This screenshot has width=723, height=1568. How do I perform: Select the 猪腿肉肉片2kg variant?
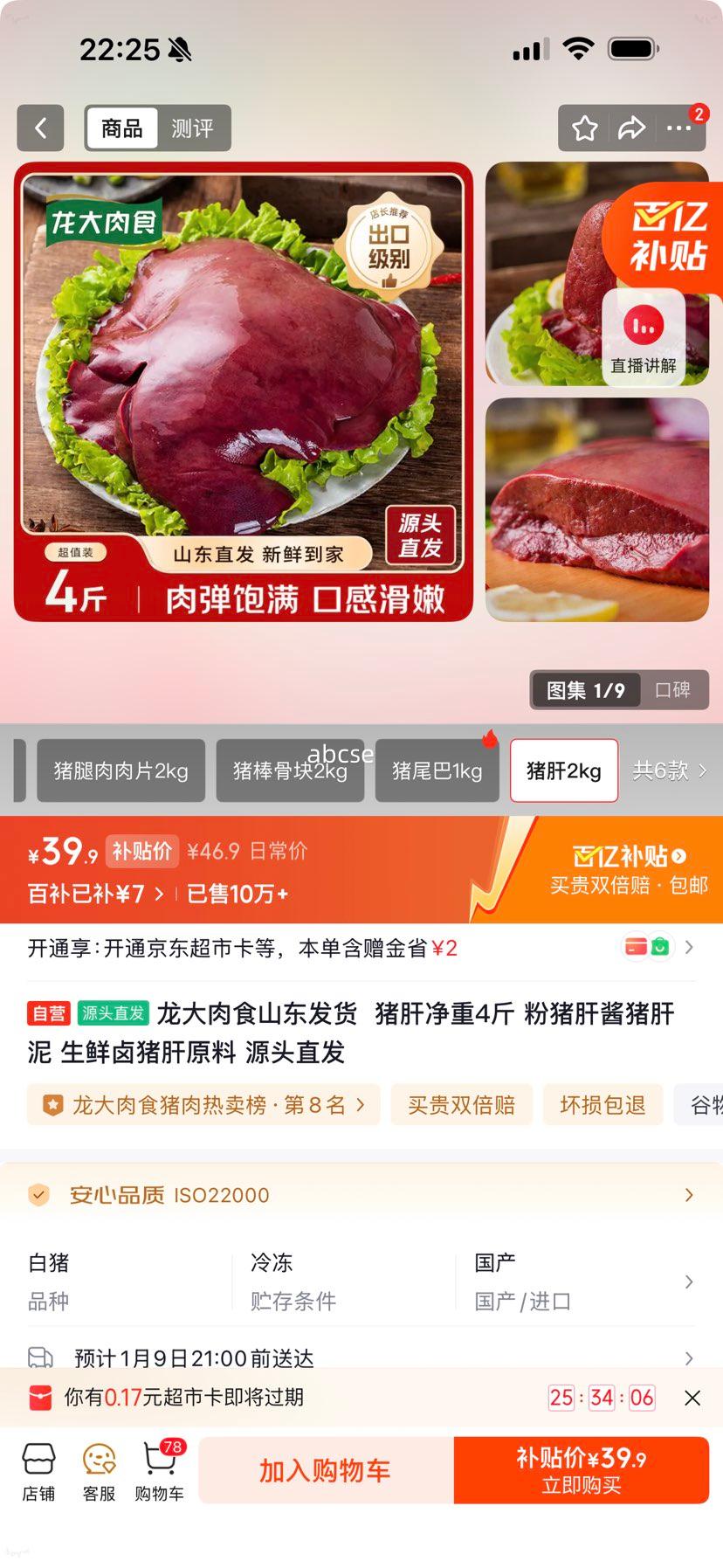pos(120,770)
